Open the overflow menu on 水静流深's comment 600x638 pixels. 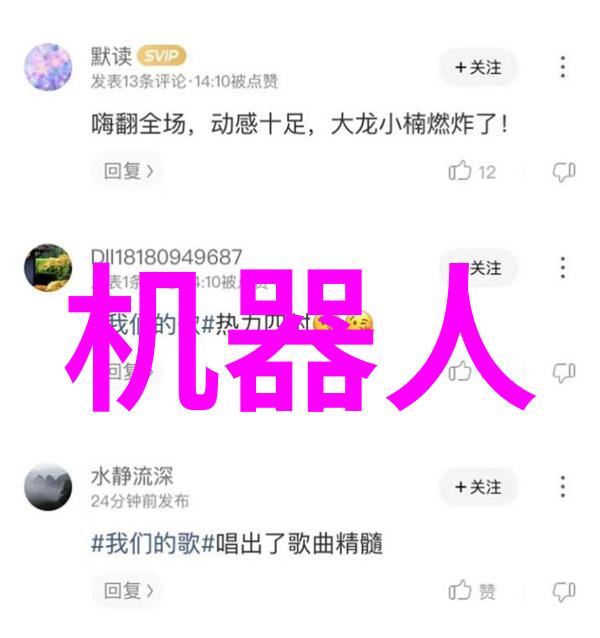pyautogui.click(x=563, y=487)
